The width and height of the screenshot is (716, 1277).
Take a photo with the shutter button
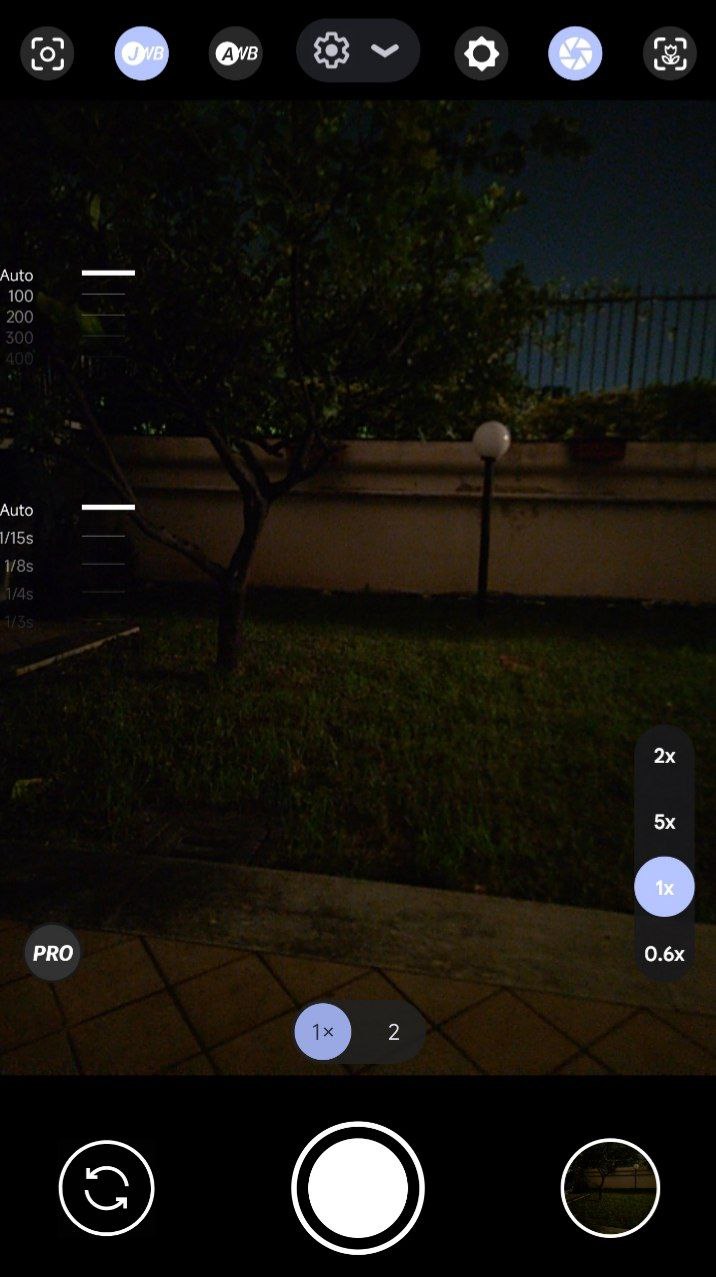[x=358, y=1188]
